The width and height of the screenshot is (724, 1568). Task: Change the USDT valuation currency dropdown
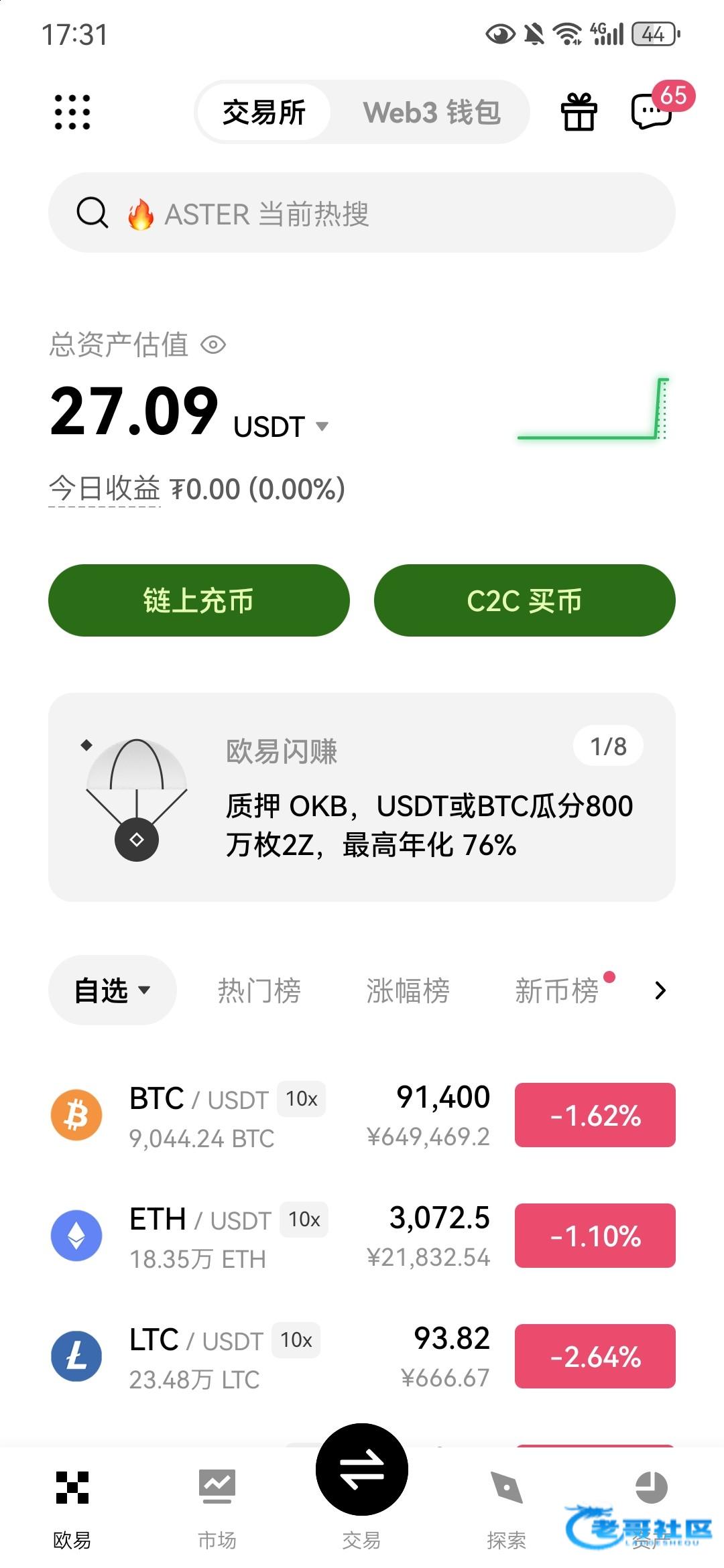point(282,427)
